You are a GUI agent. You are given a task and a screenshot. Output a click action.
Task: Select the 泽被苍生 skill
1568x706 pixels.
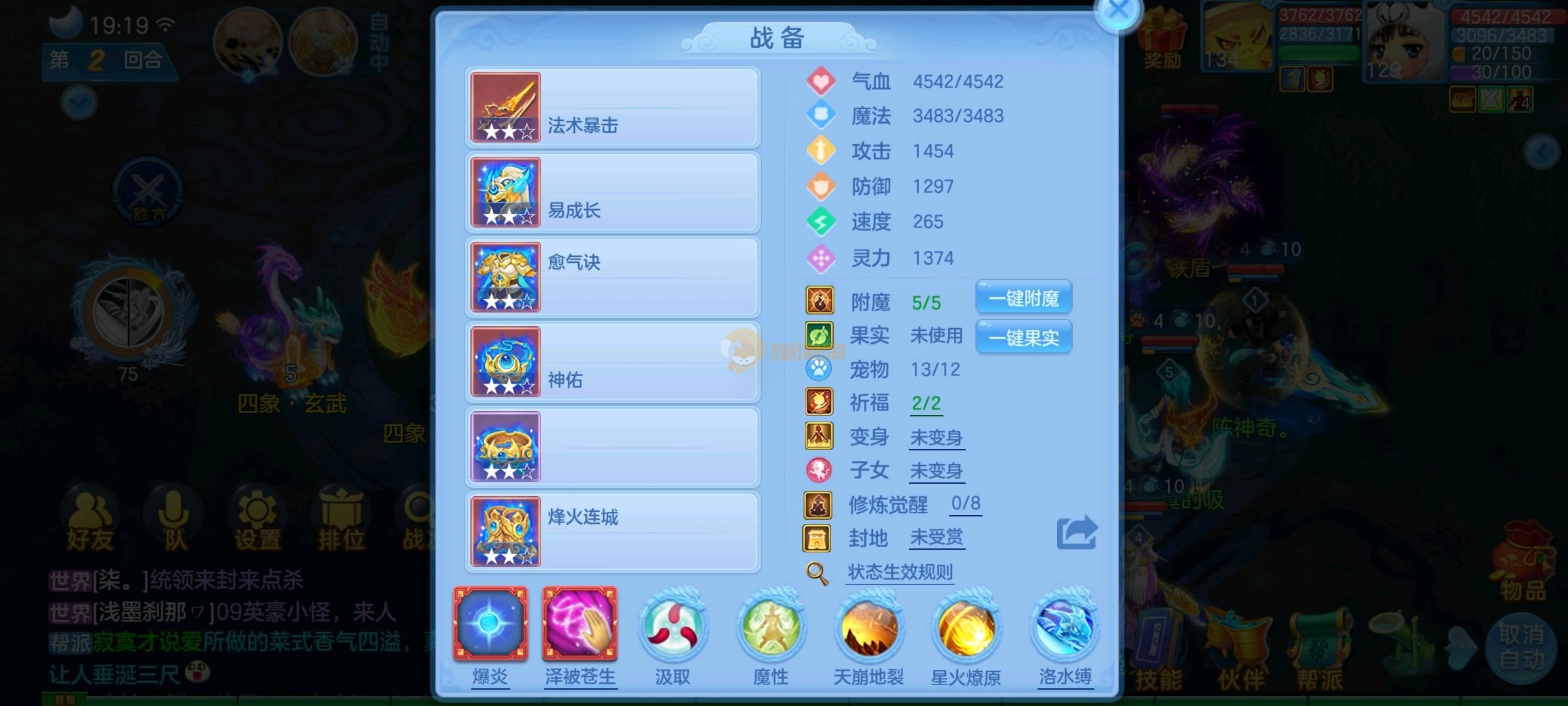[580, 624]
